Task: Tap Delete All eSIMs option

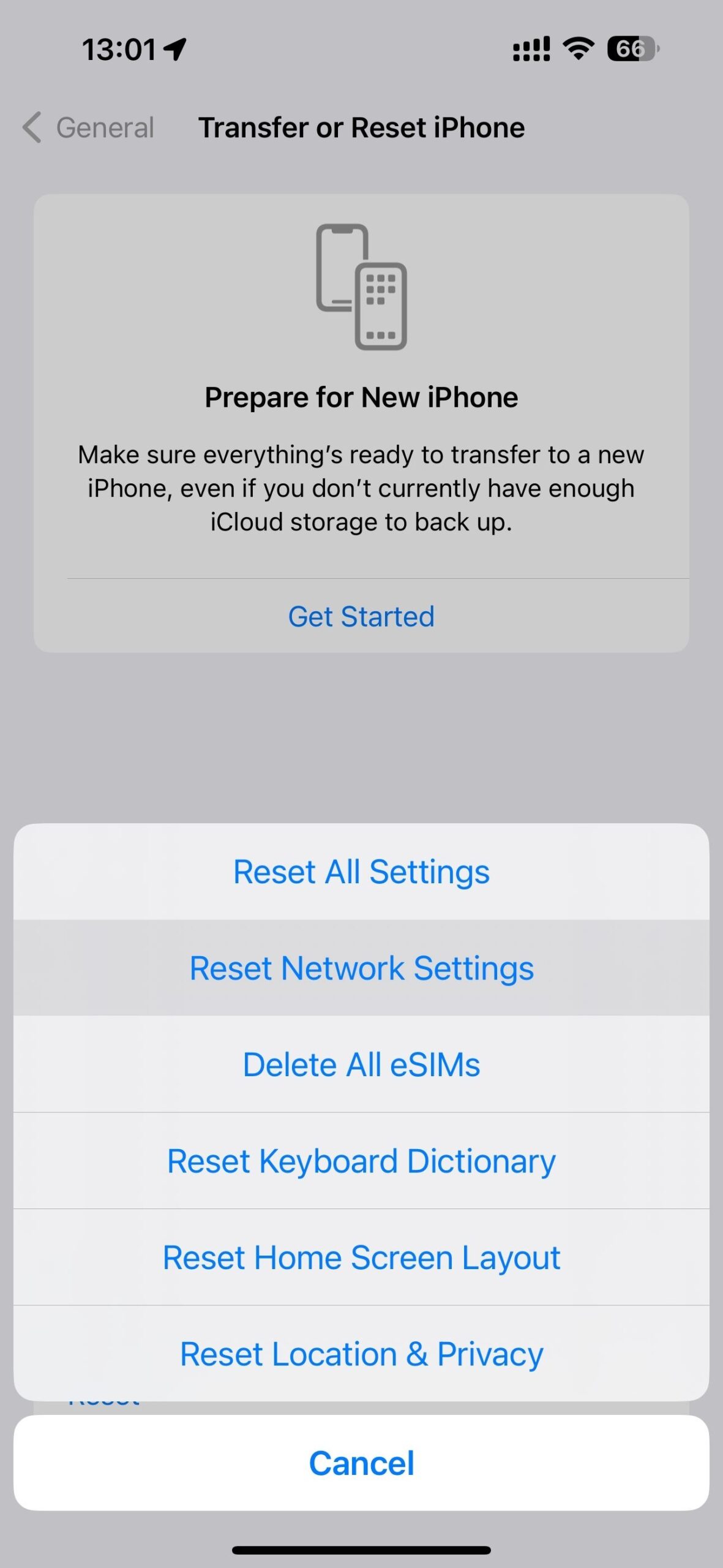Action: (x=361, y=1064)
